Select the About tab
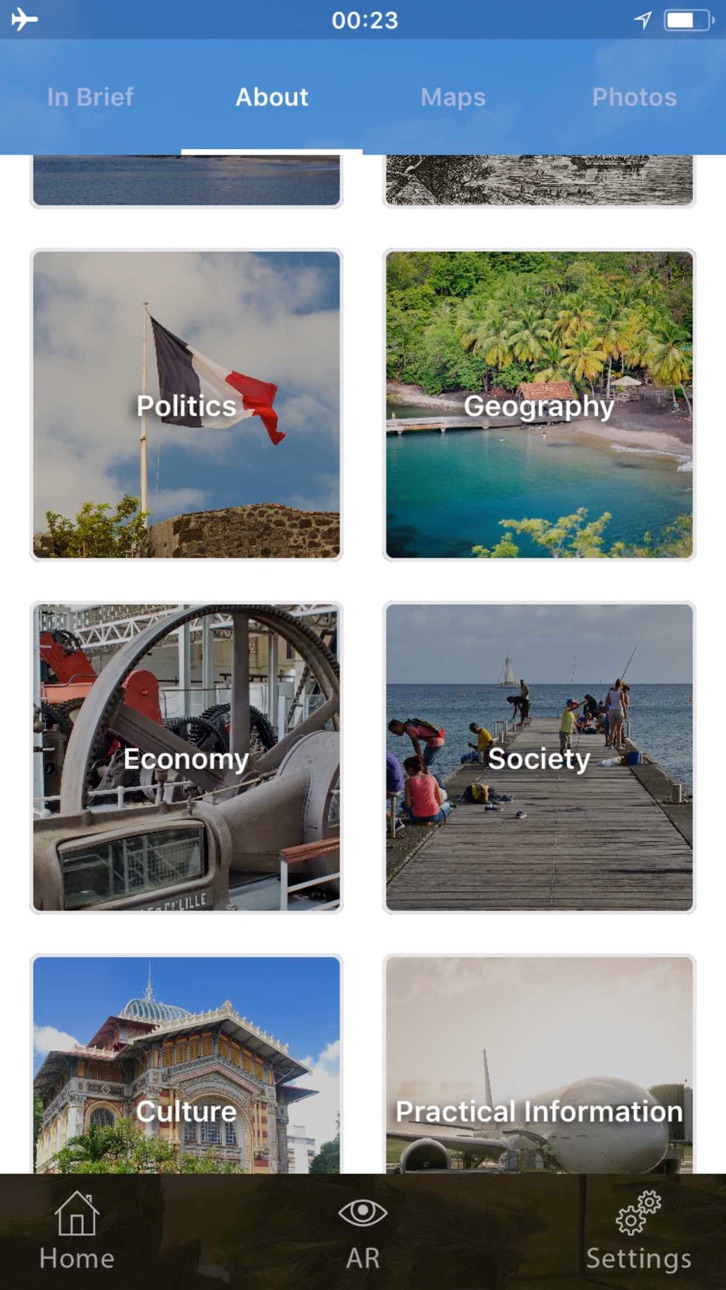This screenshot has width=726, height=1290. (x=272, y=97)
